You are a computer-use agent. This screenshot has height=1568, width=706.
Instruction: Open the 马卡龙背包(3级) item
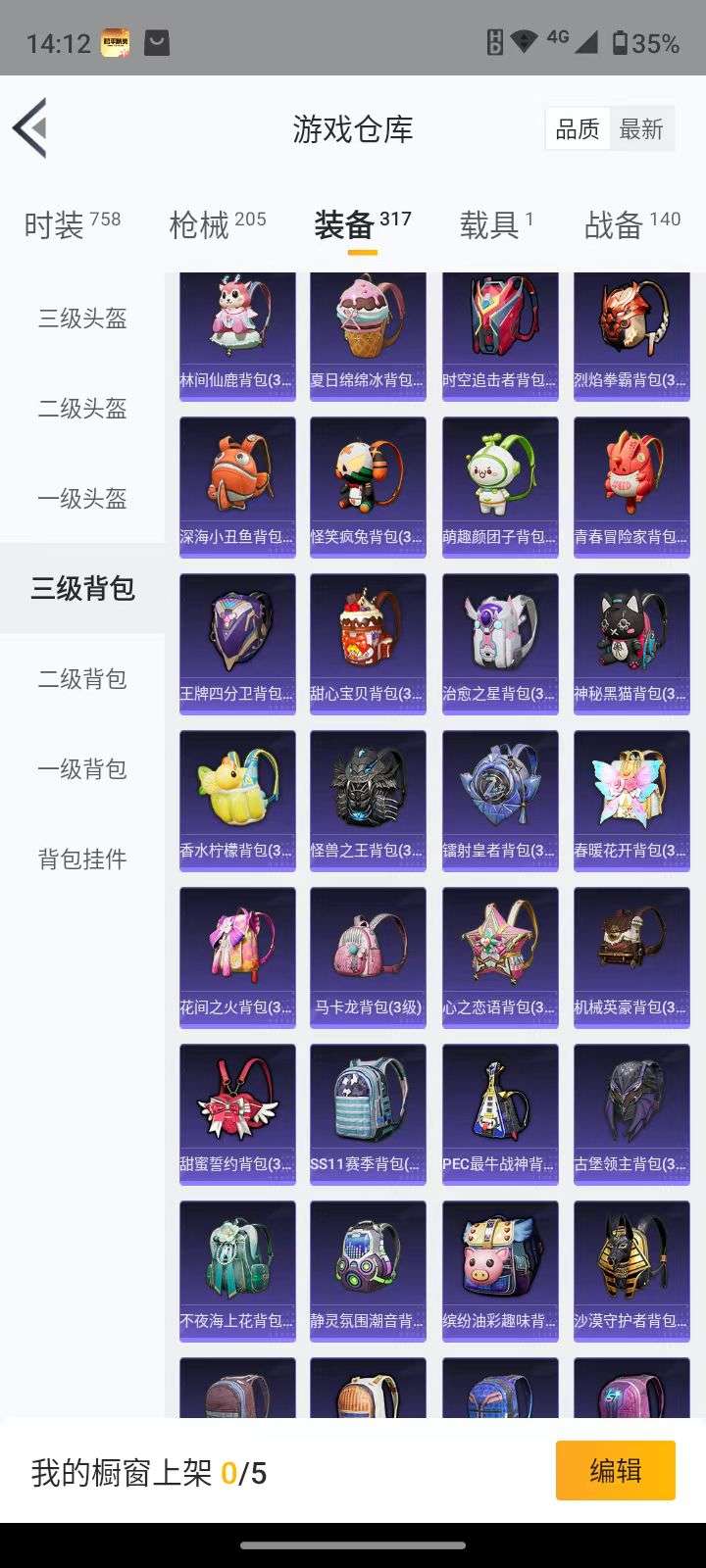[368, 956]
